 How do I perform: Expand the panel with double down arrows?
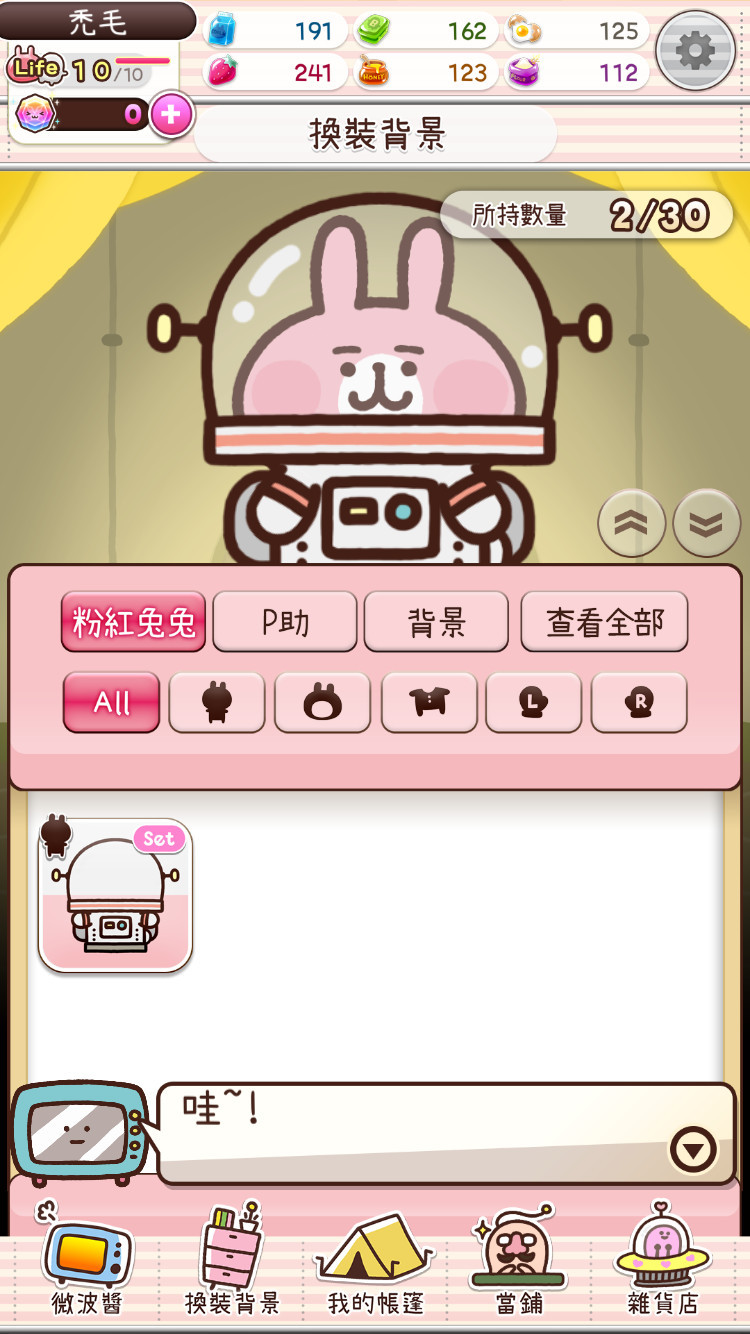pos(706,523)
